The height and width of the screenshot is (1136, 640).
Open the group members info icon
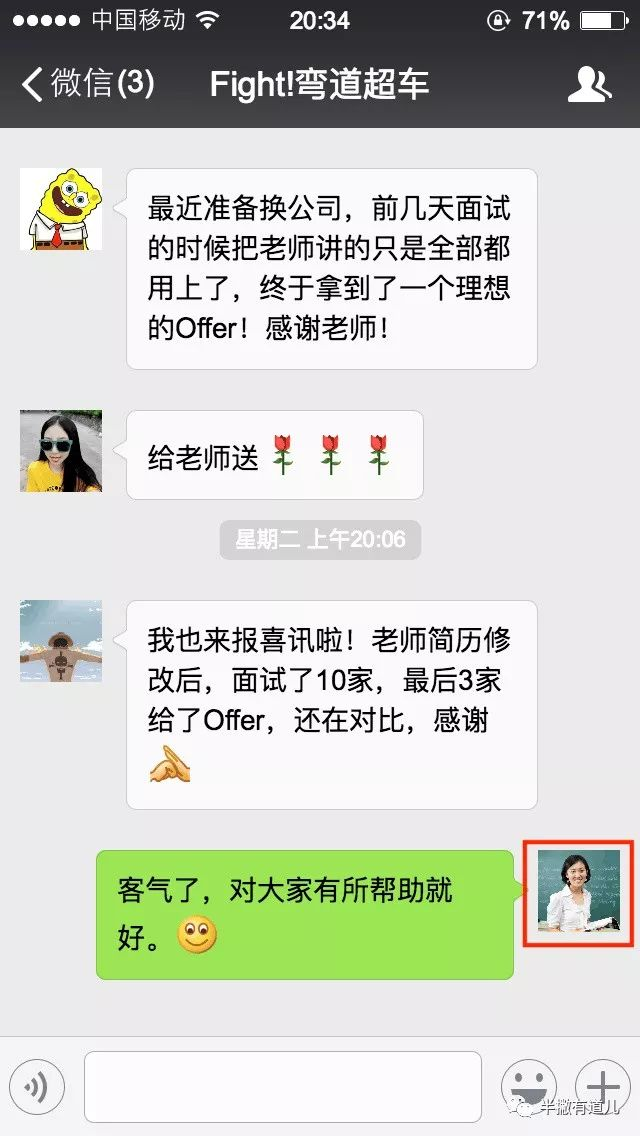click(589, 85)
